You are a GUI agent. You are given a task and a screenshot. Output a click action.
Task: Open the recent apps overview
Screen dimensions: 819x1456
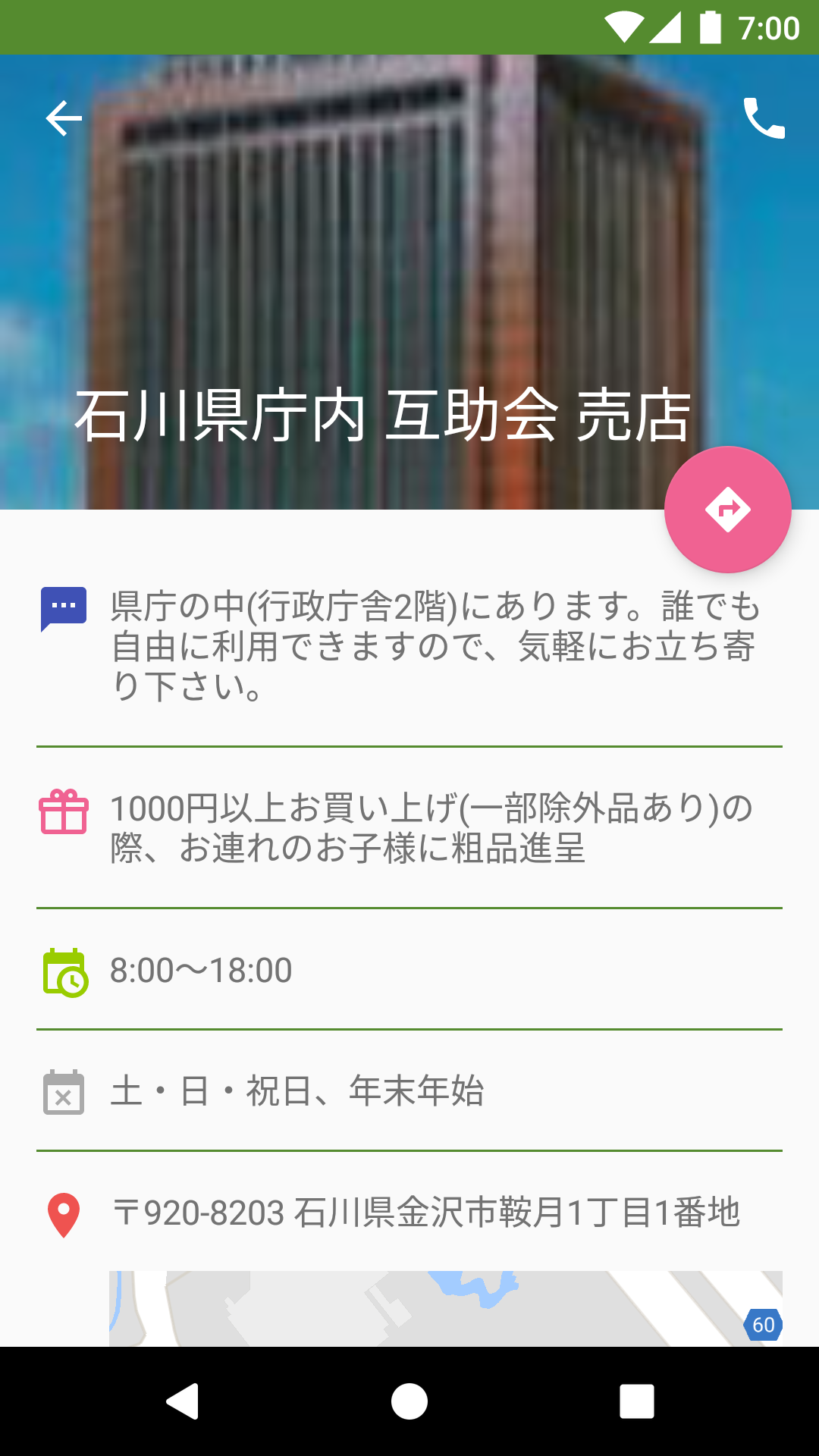point(636,1401)
